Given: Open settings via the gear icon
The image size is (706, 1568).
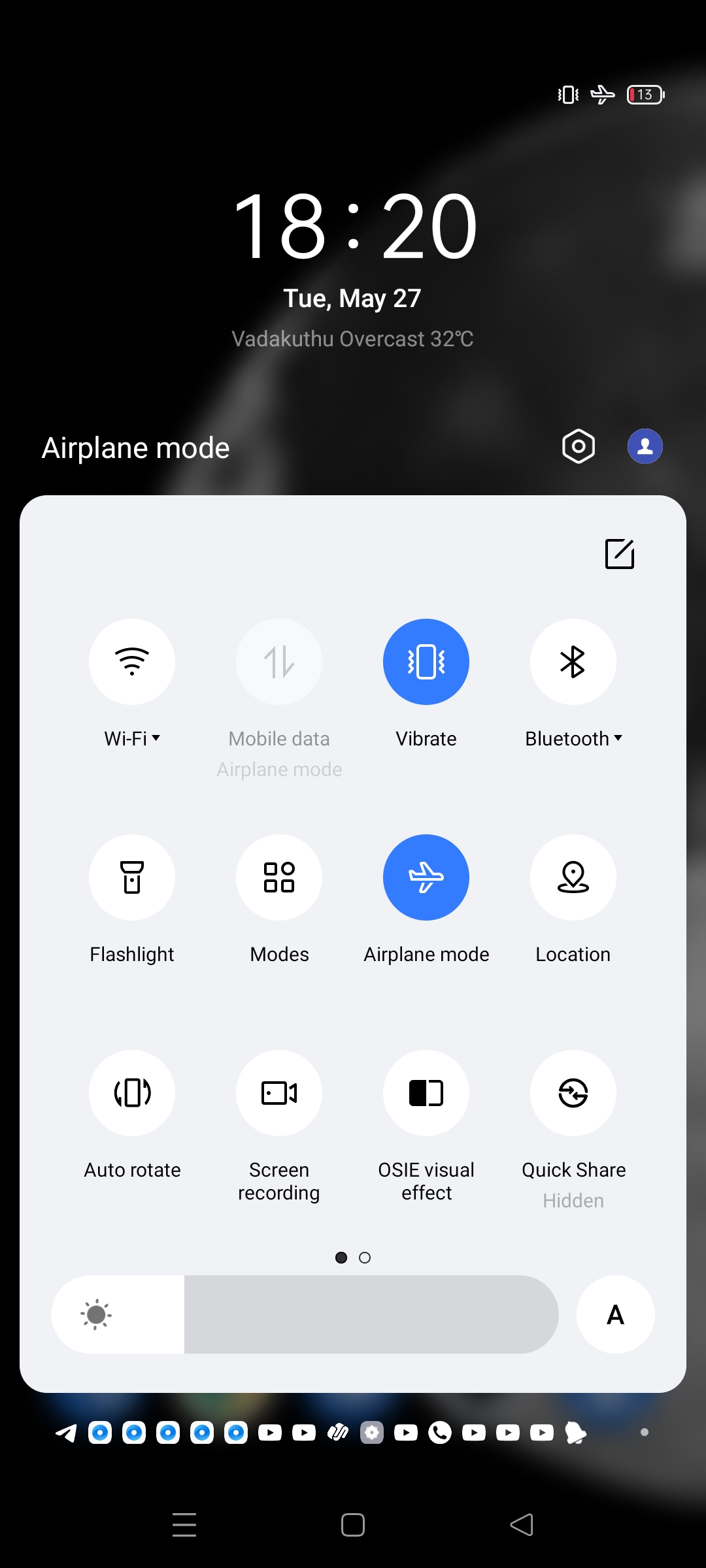Looking at the screenshot, I should point(579,447).
